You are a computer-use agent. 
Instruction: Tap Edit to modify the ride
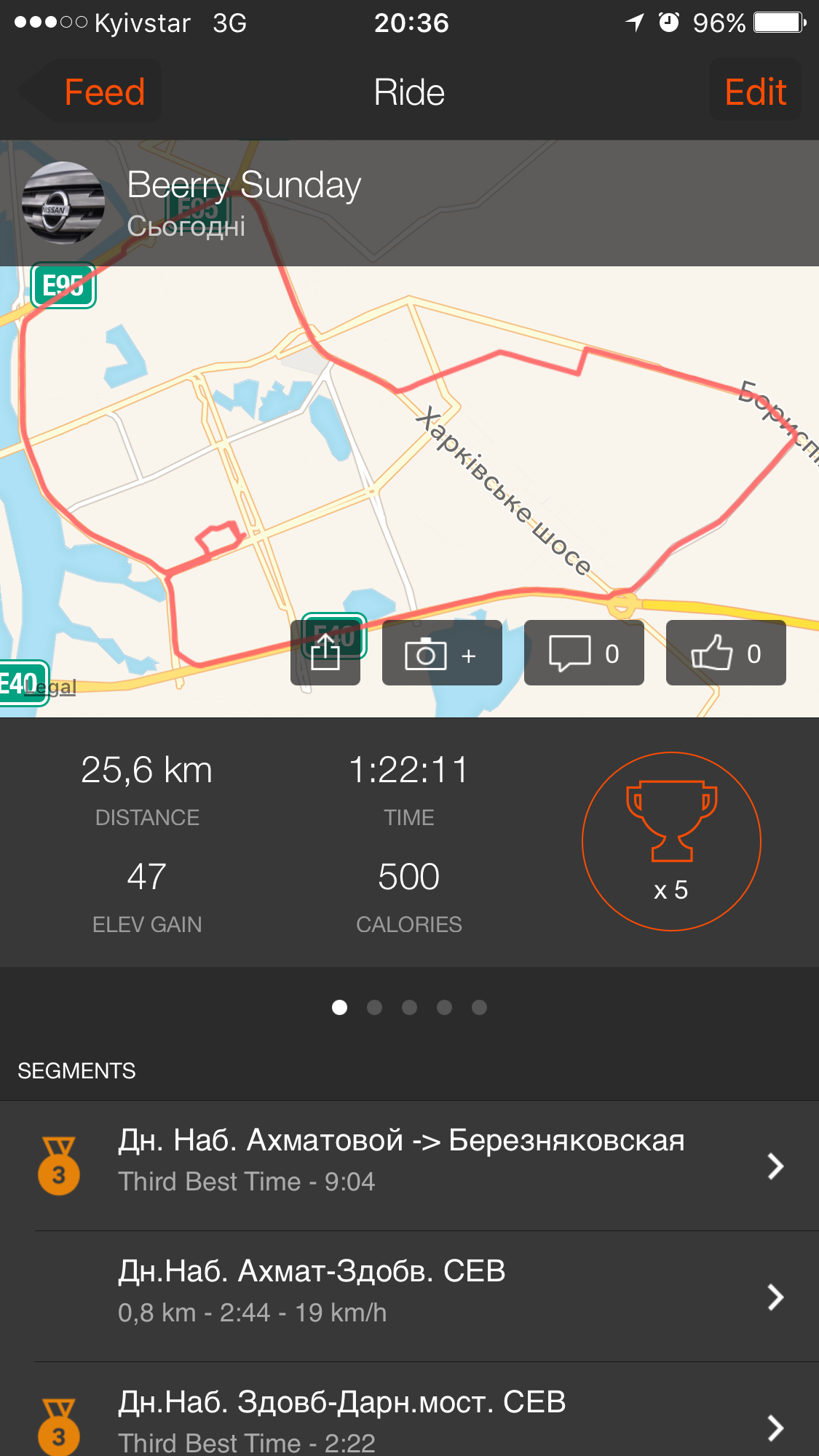pos(755,92)
